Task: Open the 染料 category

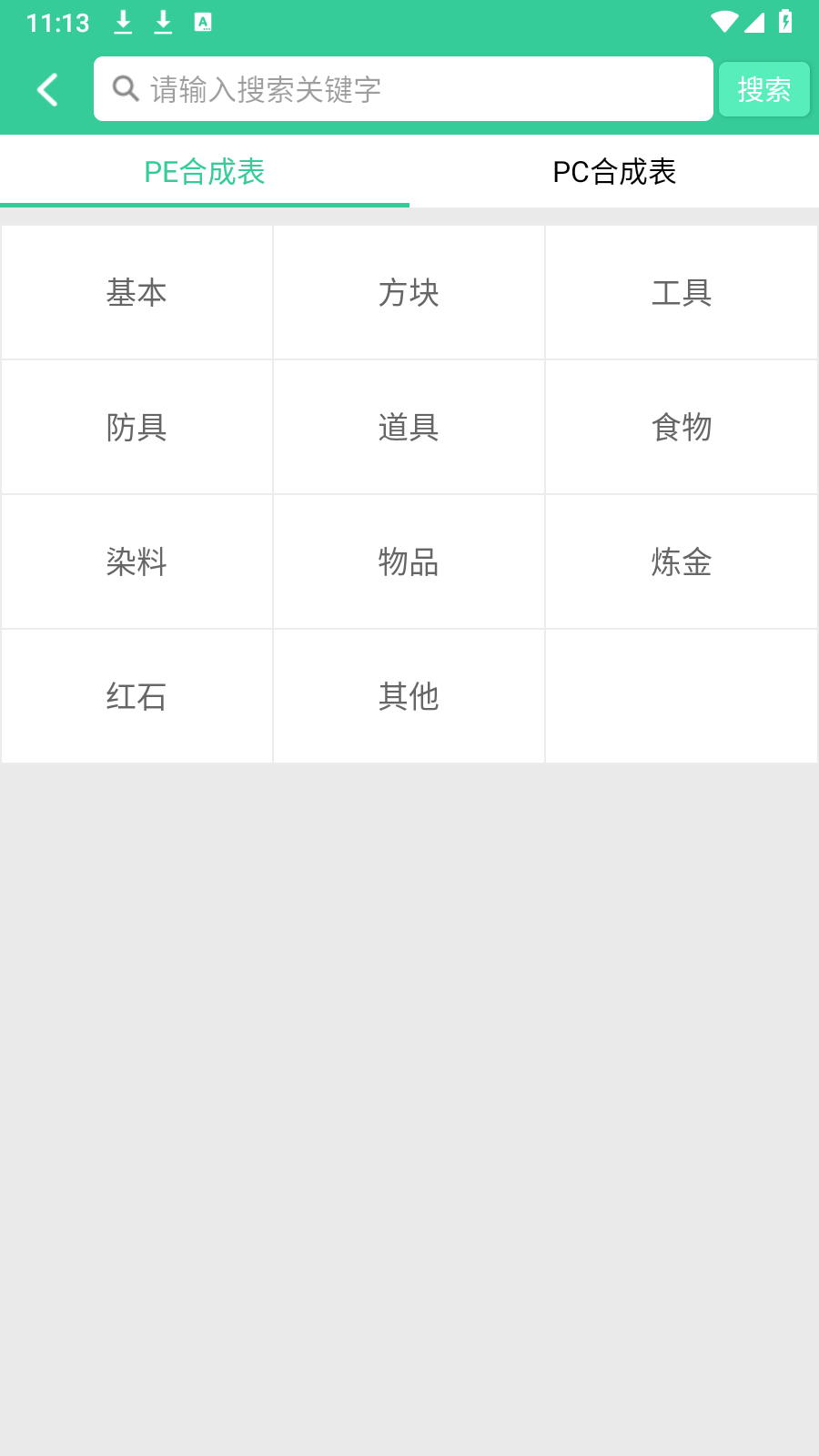Action: coord(137,561)
